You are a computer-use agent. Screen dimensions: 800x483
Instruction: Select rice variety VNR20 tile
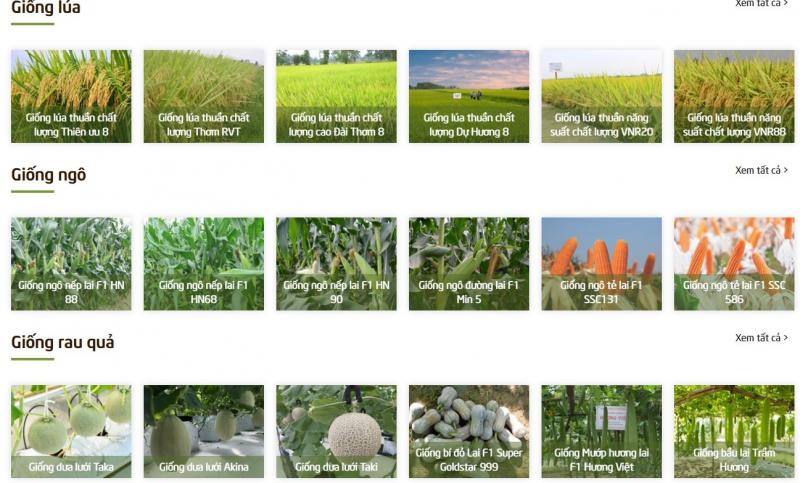pos(601,97)
